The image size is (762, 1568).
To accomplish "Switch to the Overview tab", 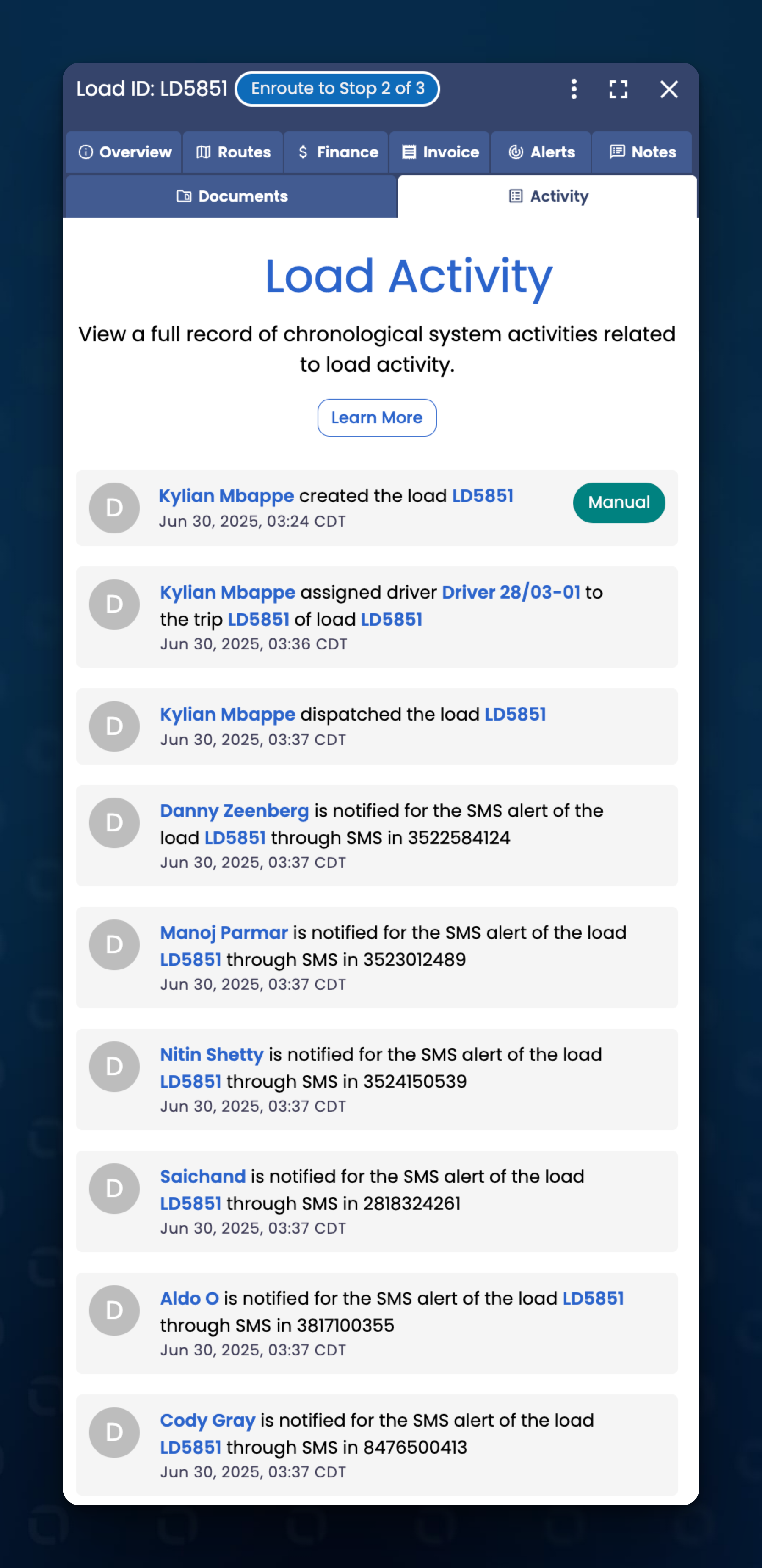I will click(124, 152).
